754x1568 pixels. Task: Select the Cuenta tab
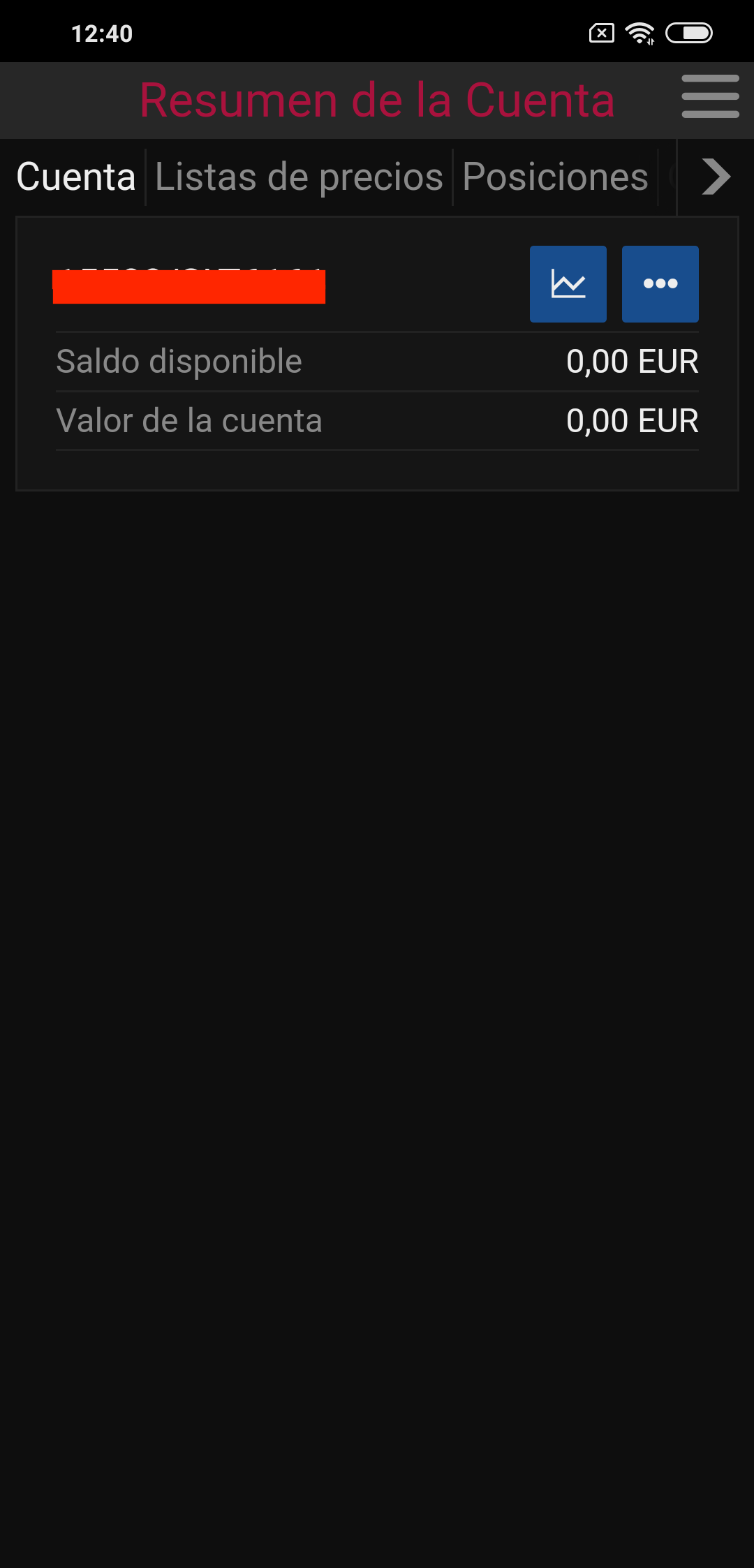click(x=75, y=177)
